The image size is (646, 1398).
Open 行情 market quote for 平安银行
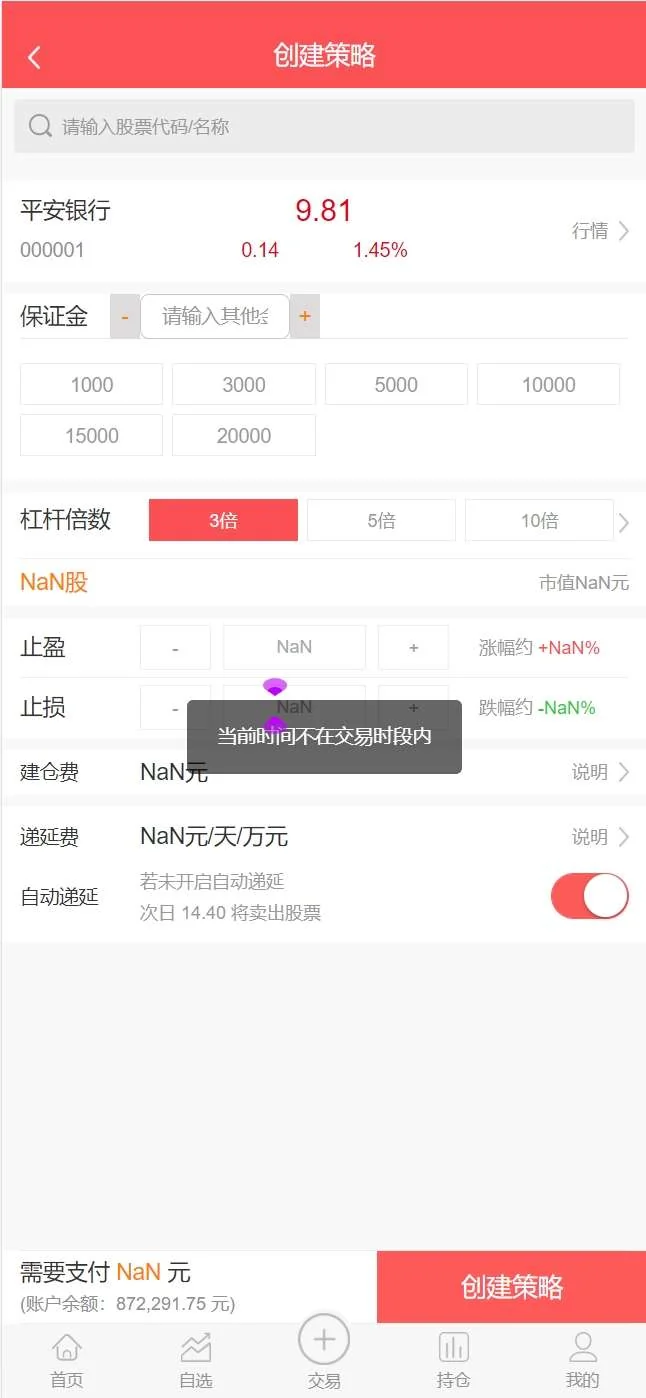point(600,231)
